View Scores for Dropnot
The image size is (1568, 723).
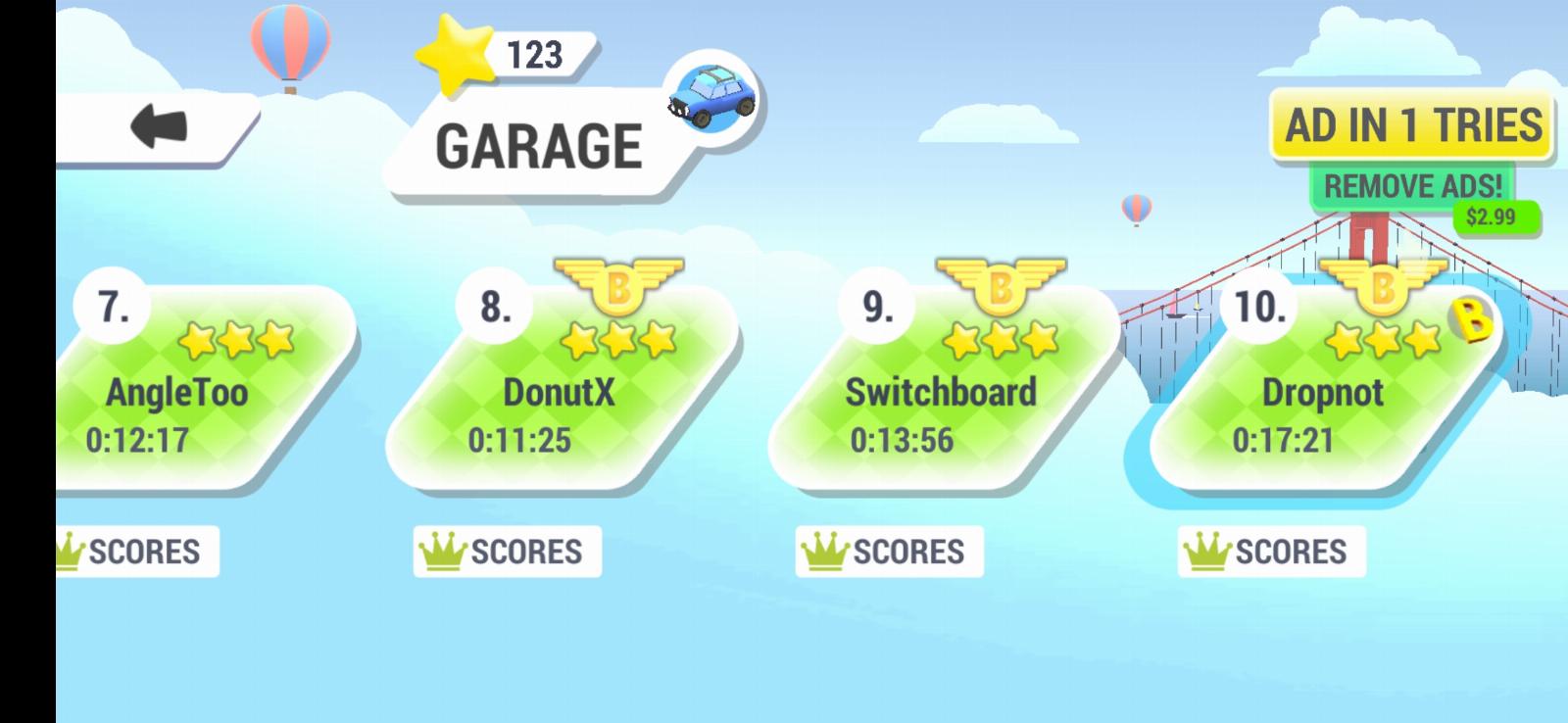(x=1271, y=552)
